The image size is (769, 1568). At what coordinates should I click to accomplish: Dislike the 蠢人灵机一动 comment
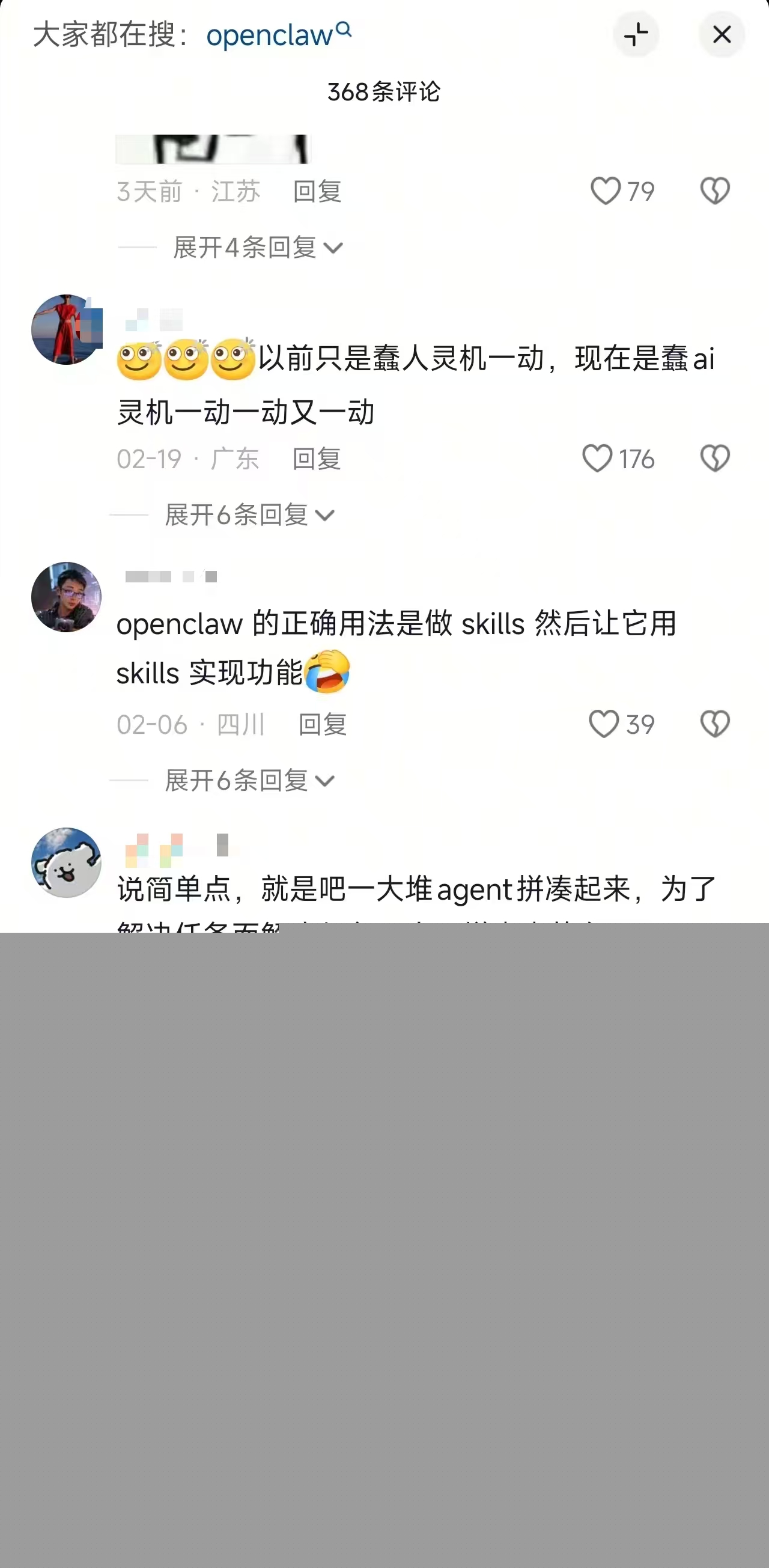point(715,459)
